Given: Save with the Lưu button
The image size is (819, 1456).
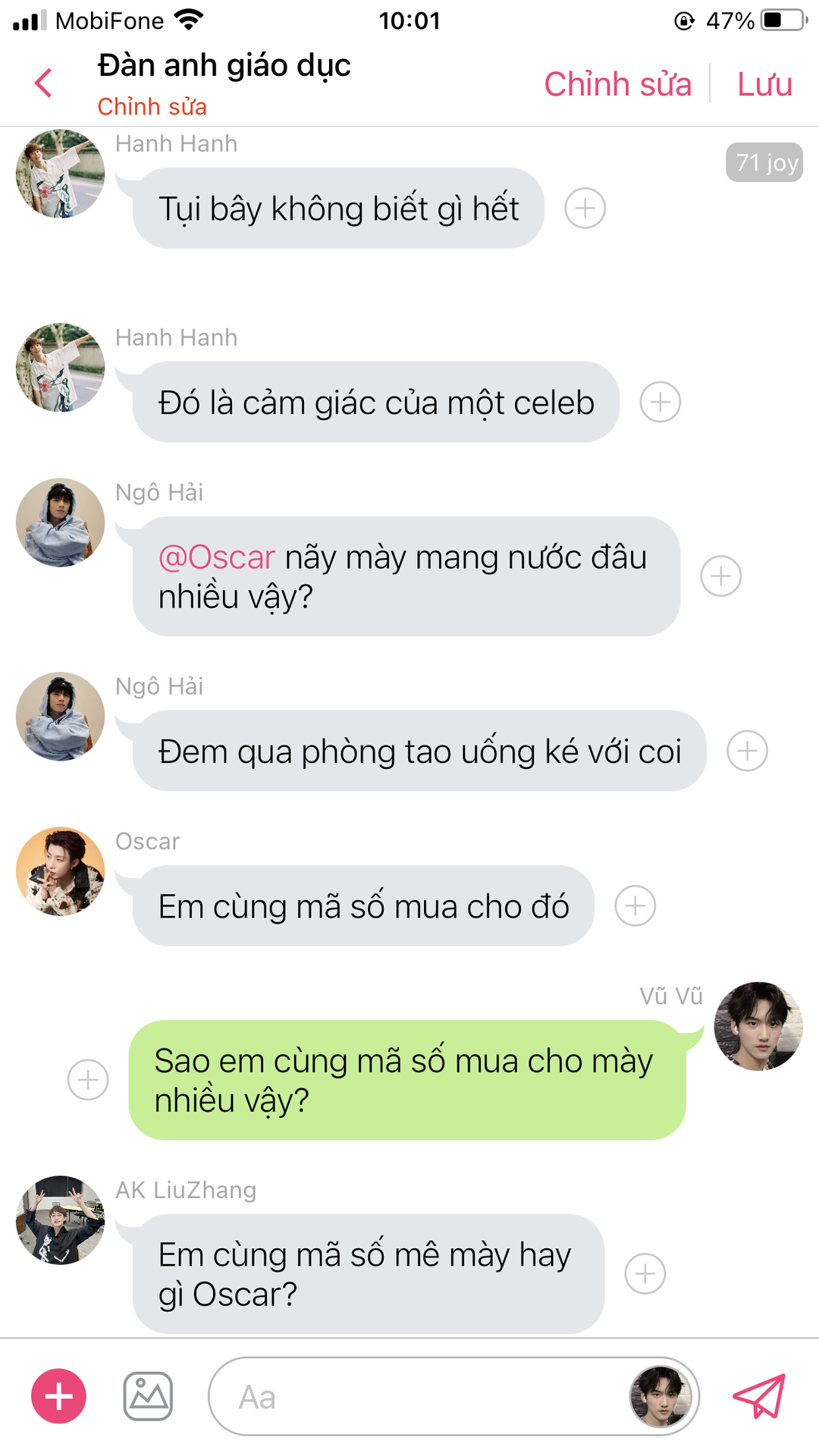Looking at the screenshot, I should tap(764, 84).
